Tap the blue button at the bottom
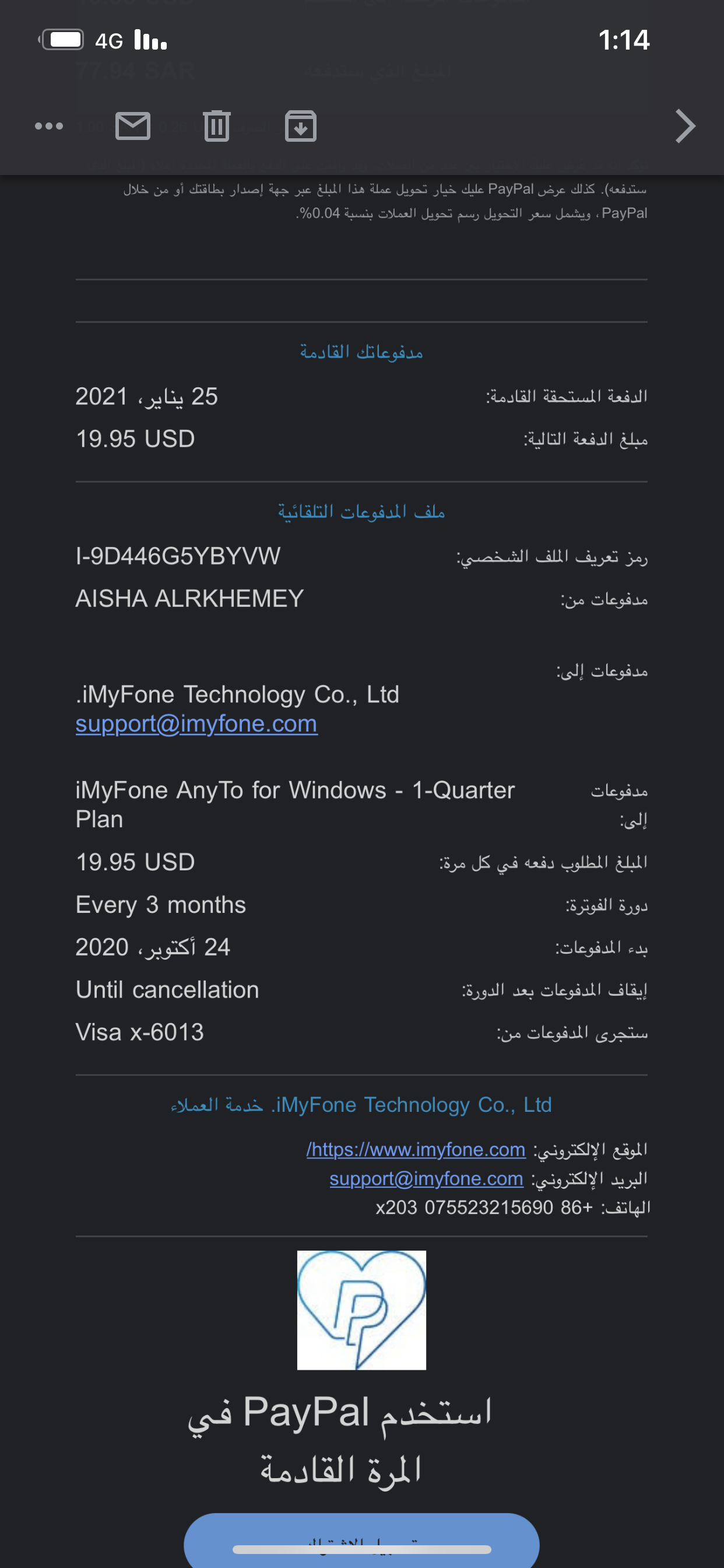This screenshot has width=724, height=1568. coord(361,1540)
